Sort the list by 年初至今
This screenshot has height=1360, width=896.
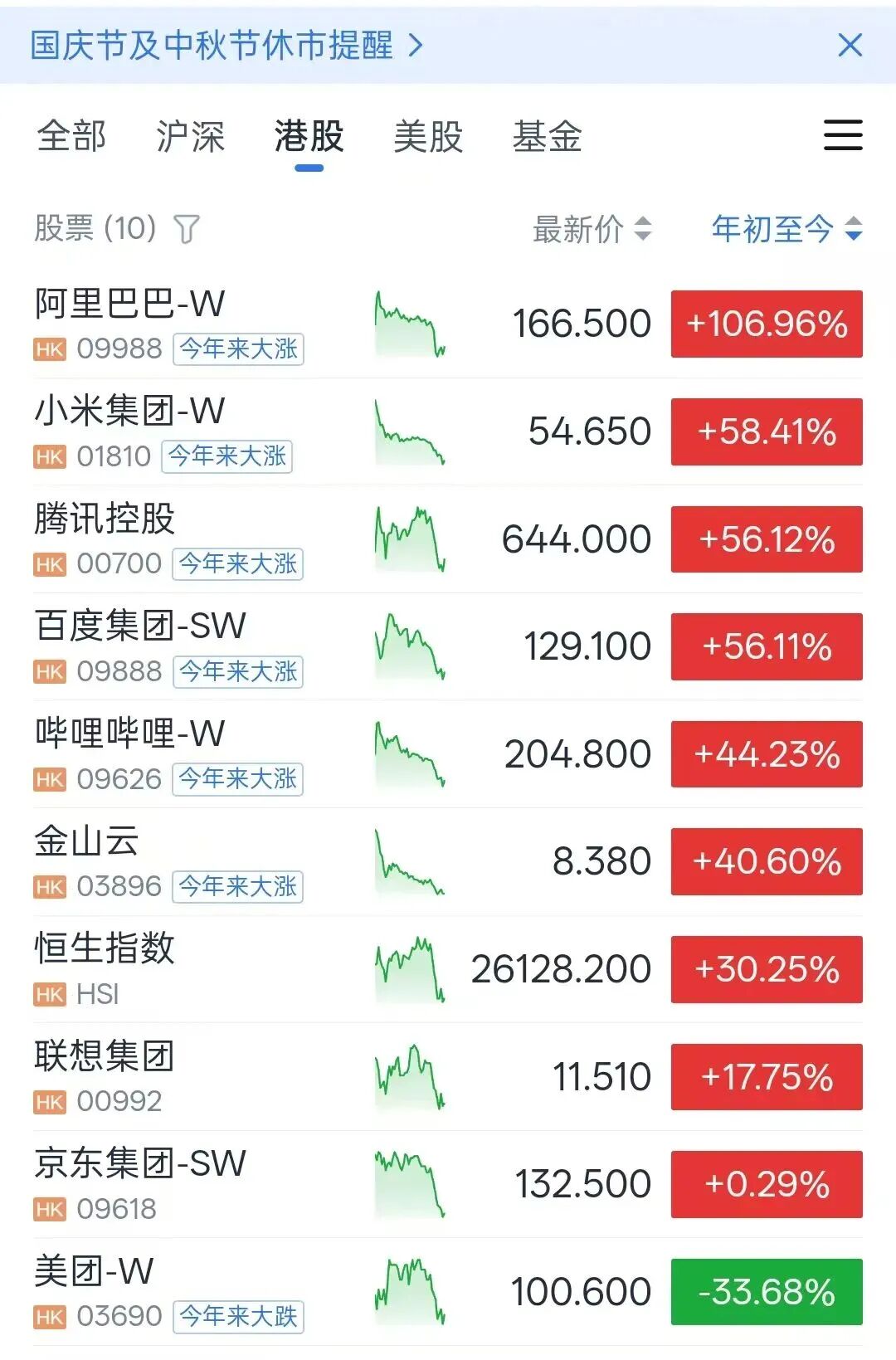786,229
